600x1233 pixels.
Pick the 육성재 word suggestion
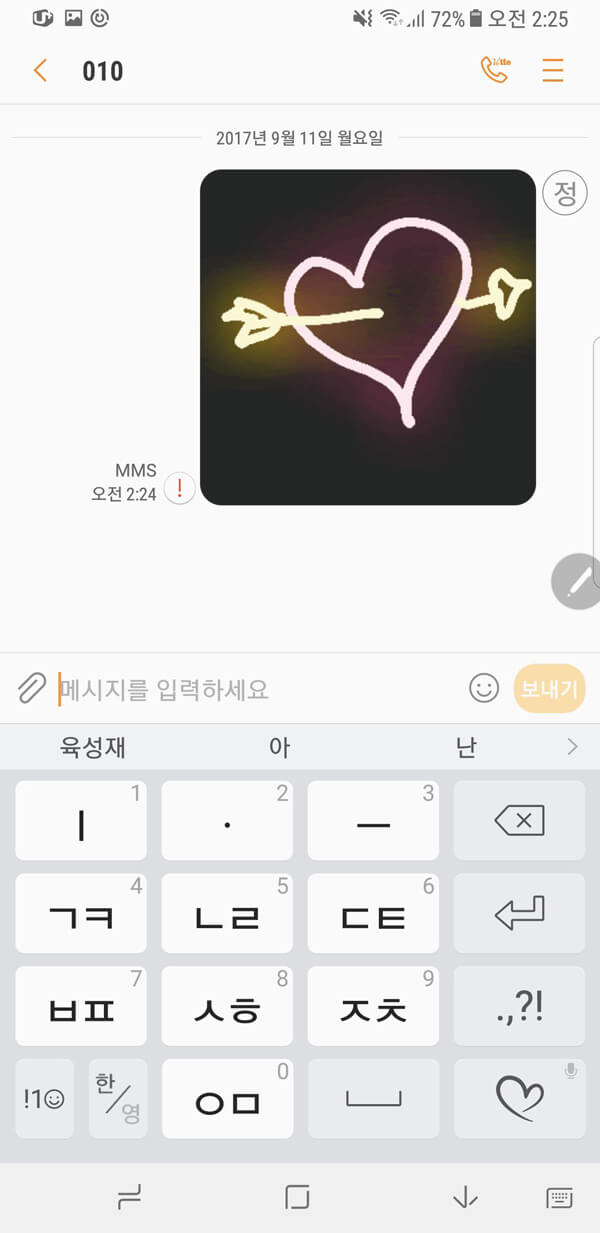pyautogui.click(x=93, y=747)
